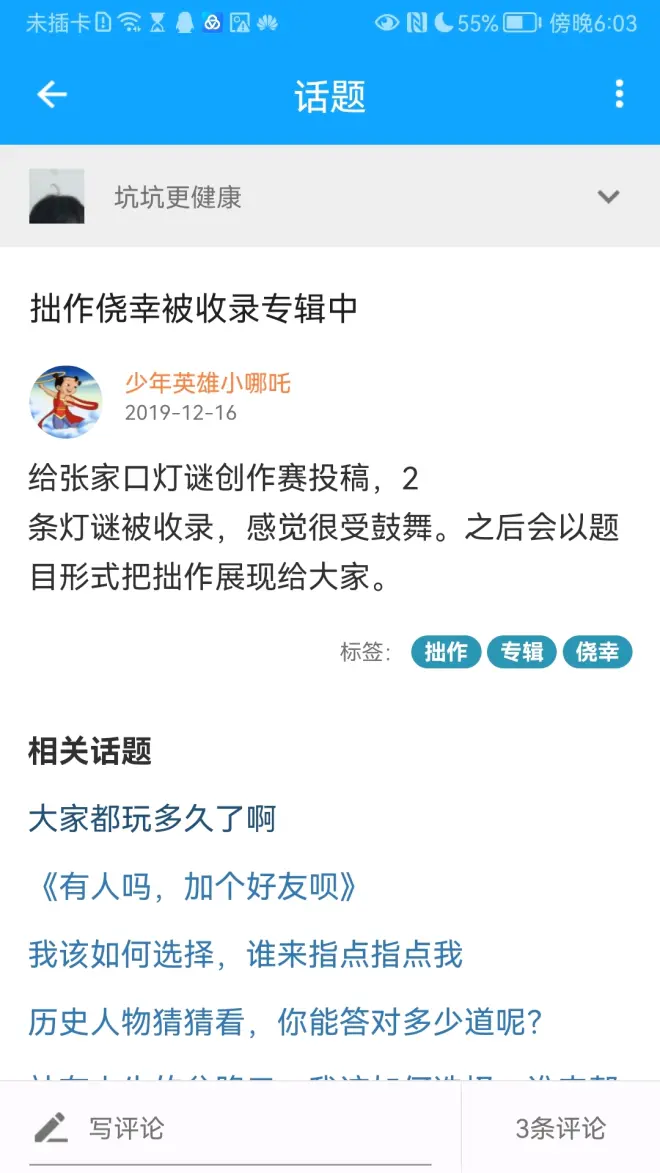The width and height of the screenshot is (660, 1173).
Task: Select the 专辑 tag chip
Action: tap(521, 652)
